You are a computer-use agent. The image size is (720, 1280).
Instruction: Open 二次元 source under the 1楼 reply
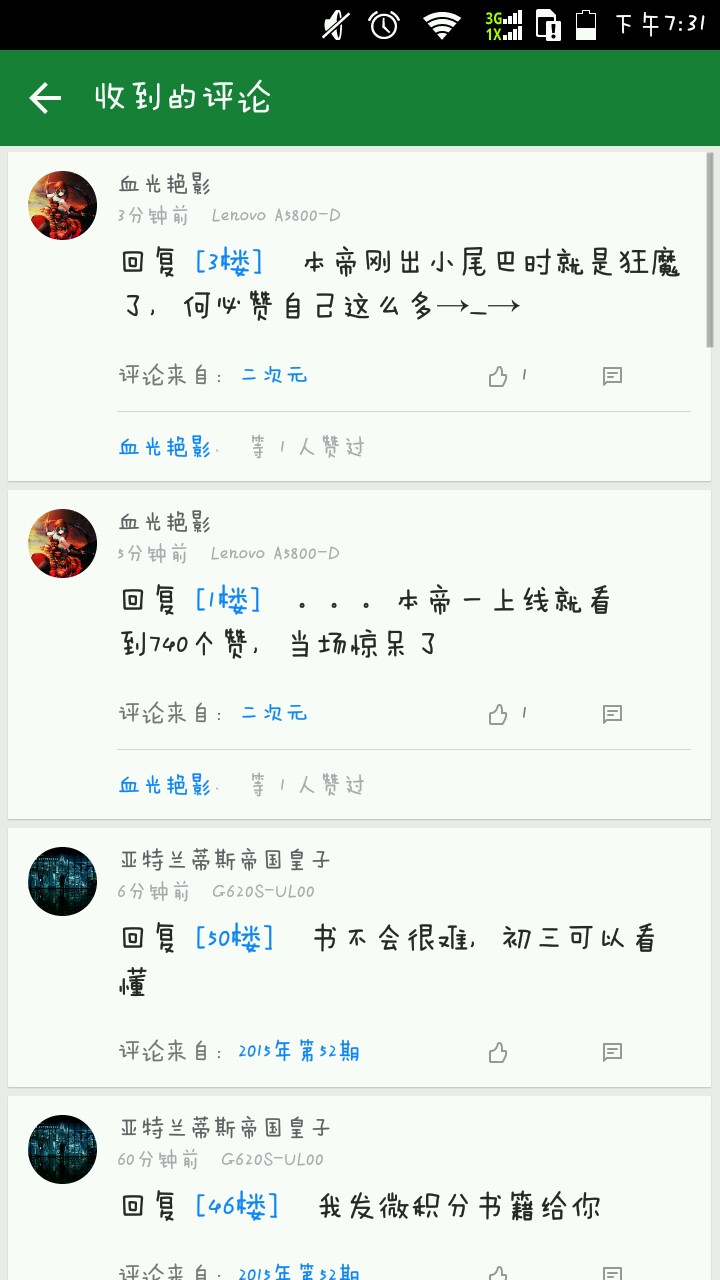point(274,714)
